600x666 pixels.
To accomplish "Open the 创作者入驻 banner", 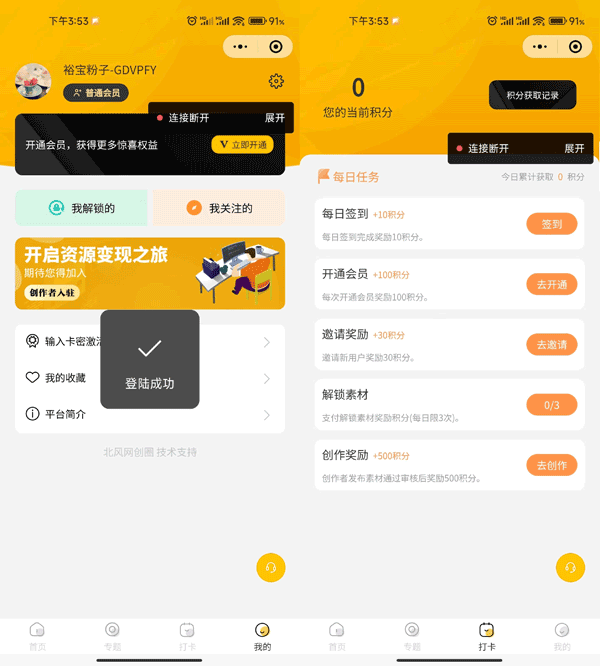I will pyautogui.click(x=53, y=292).
